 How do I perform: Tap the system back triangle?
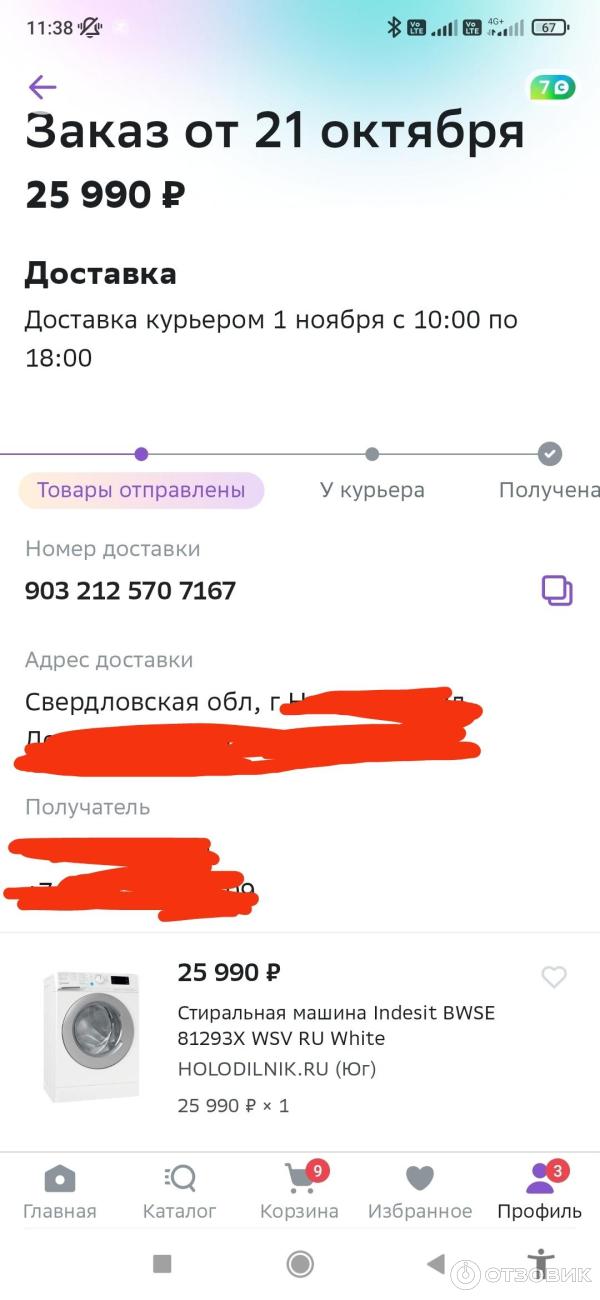click(x=435, y=1264)
